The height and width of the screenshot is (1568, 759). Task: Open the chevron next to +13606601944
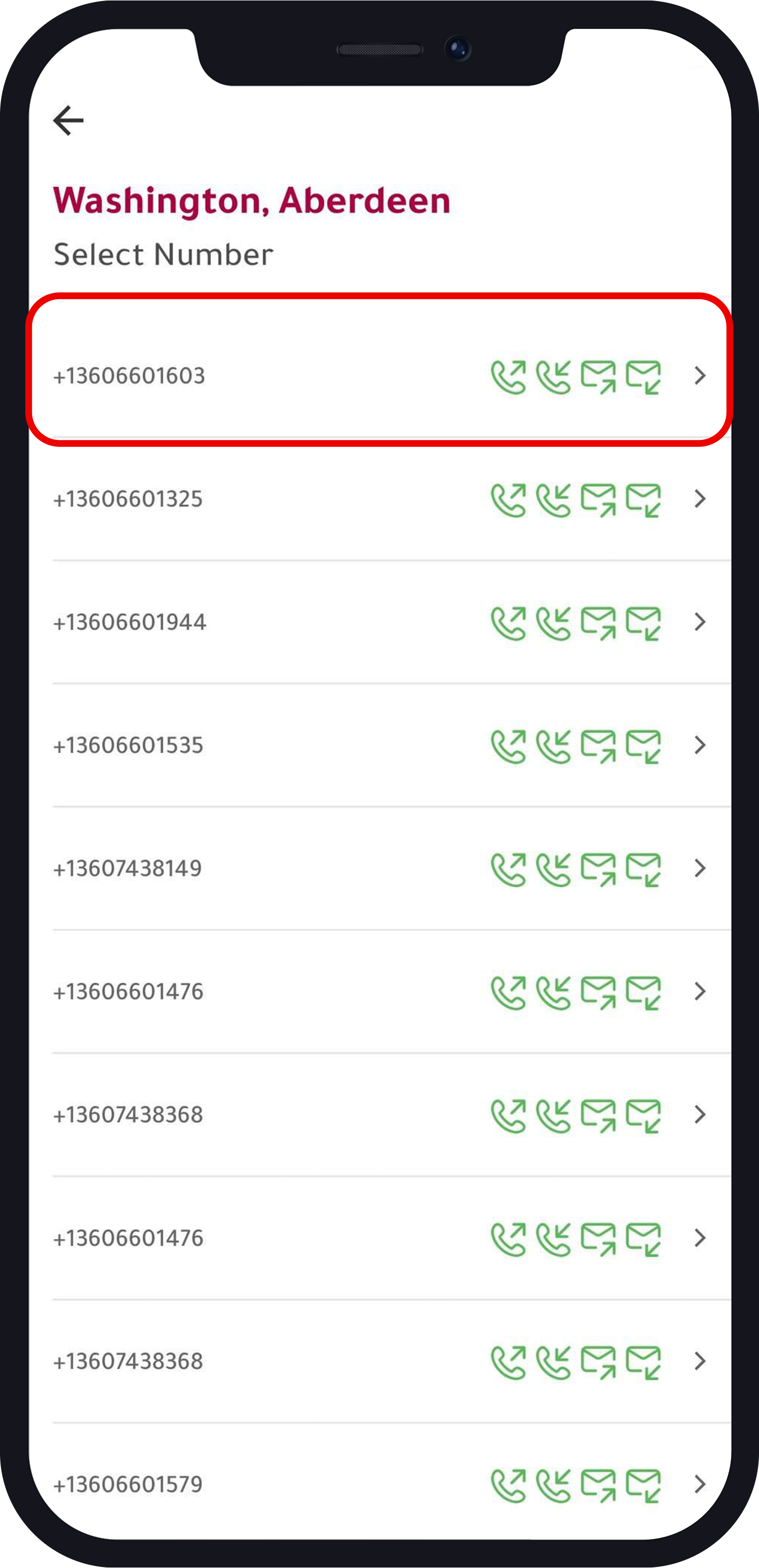[700, 622]
